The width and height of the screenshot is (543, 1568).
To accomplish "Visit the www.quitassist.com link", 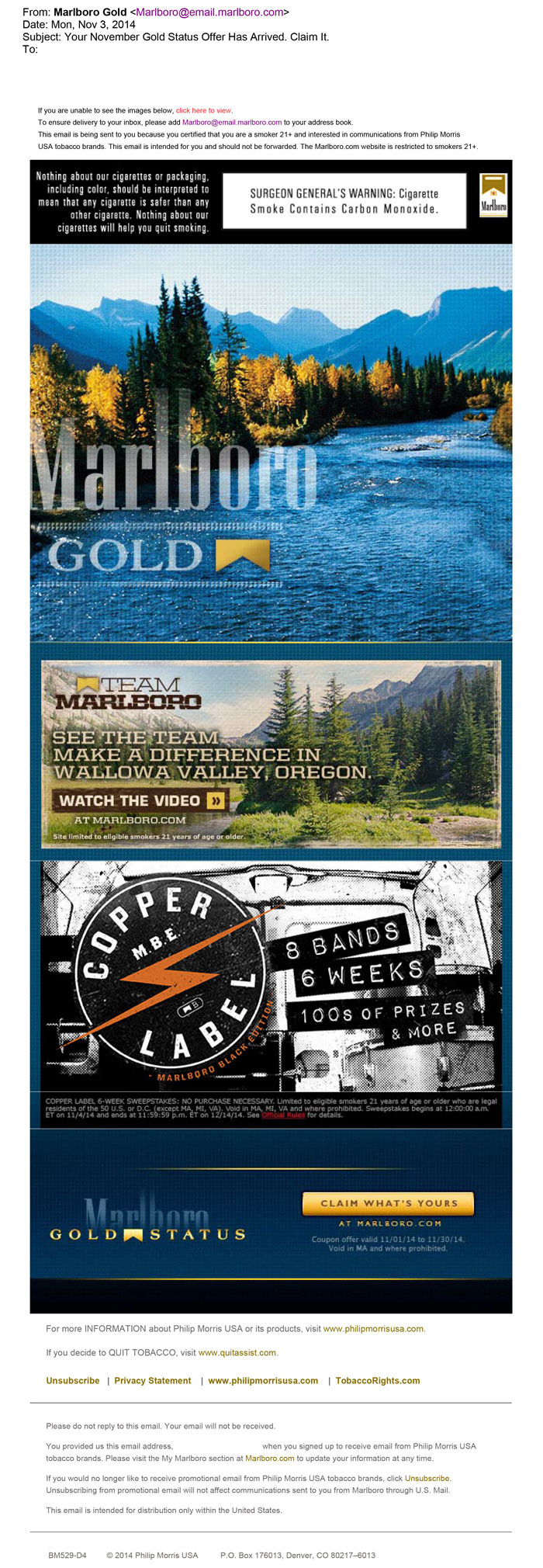I will coord(237,1352).
